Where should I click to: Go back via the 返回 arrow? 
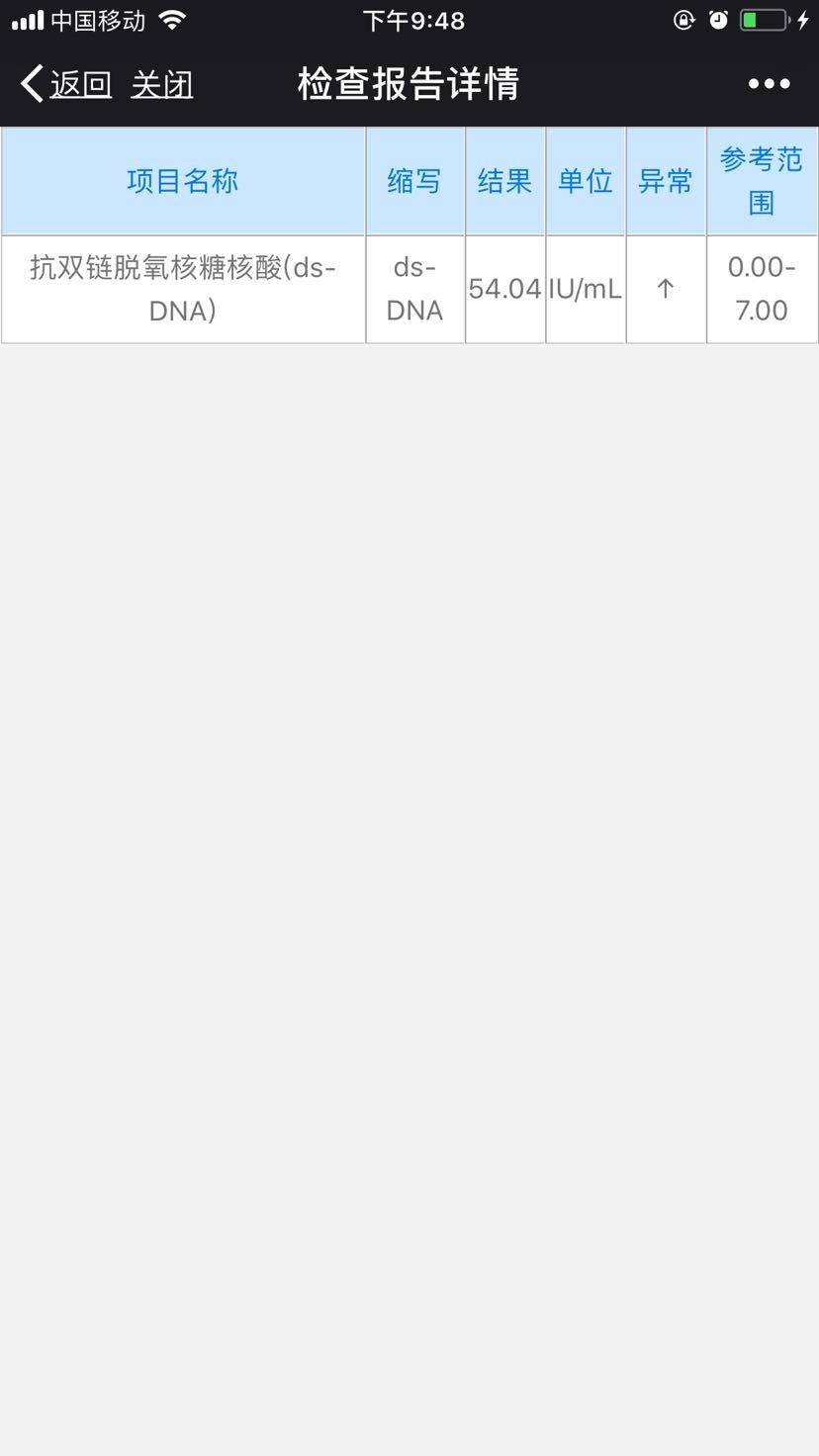click(65, 84)
